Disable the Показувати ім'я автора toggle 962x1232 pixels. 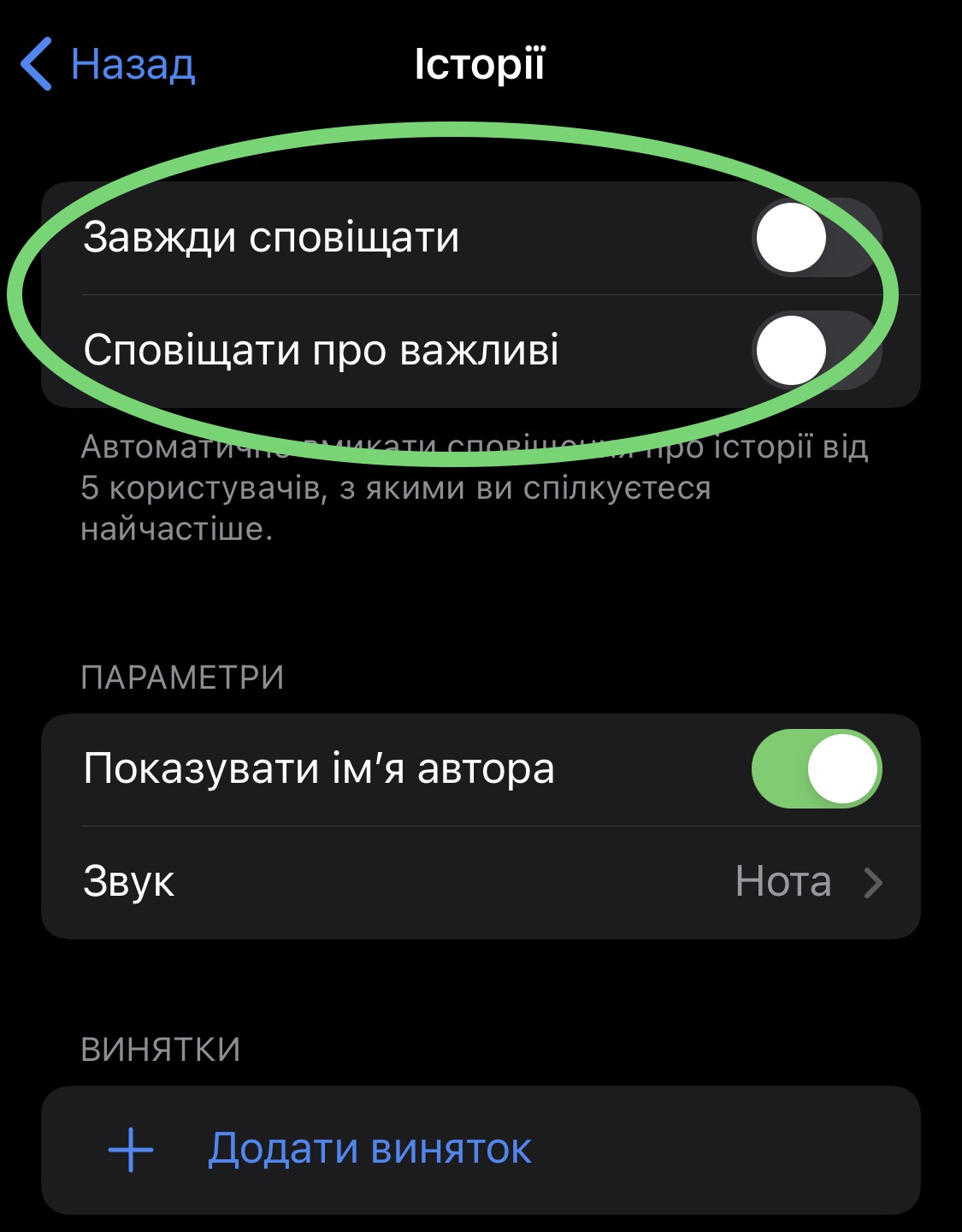[x=821, y=770]
